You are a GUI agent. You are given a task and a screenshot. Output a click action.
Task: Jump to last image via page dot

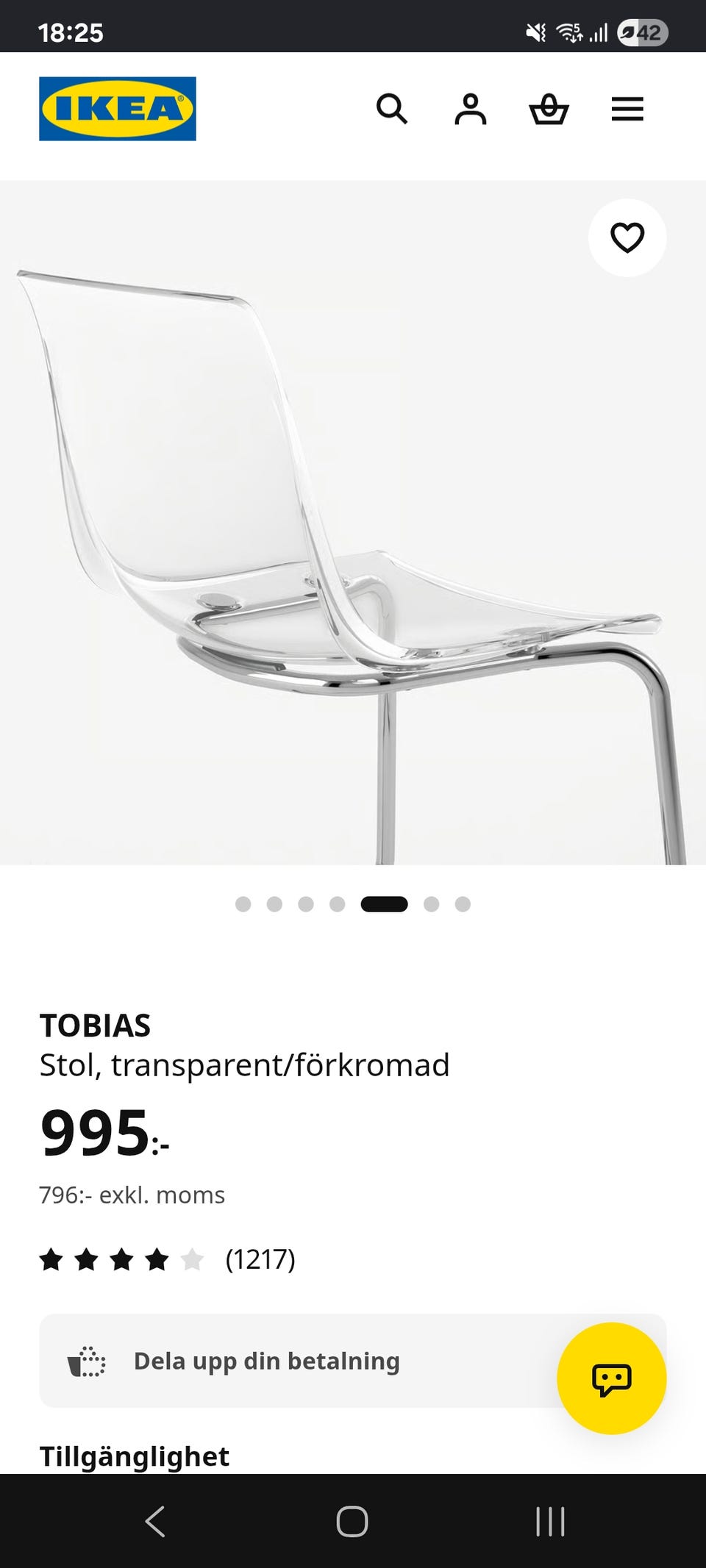coord(463,904)
